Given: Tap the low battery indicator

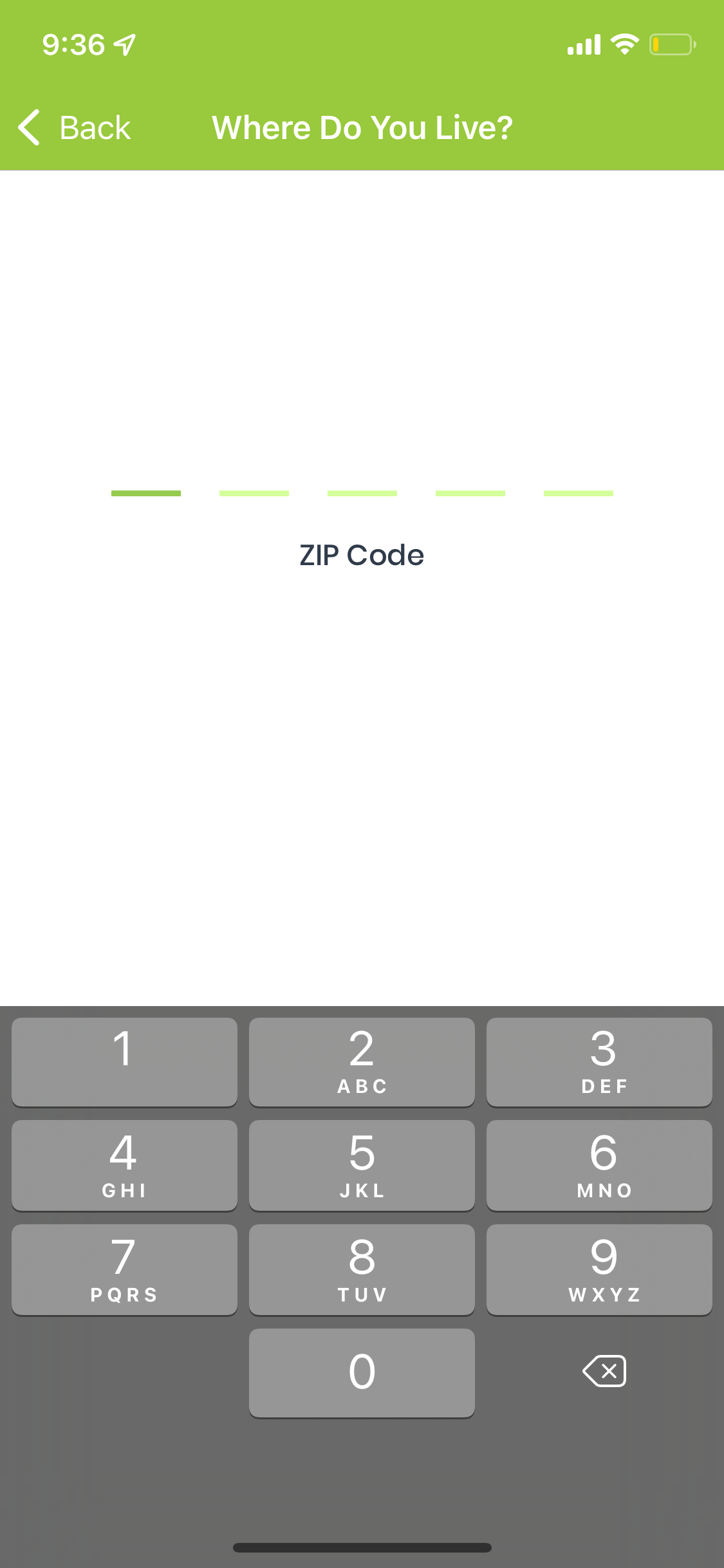Looking at the screenshot, I should pyautogui.click(x=672, y=44).
